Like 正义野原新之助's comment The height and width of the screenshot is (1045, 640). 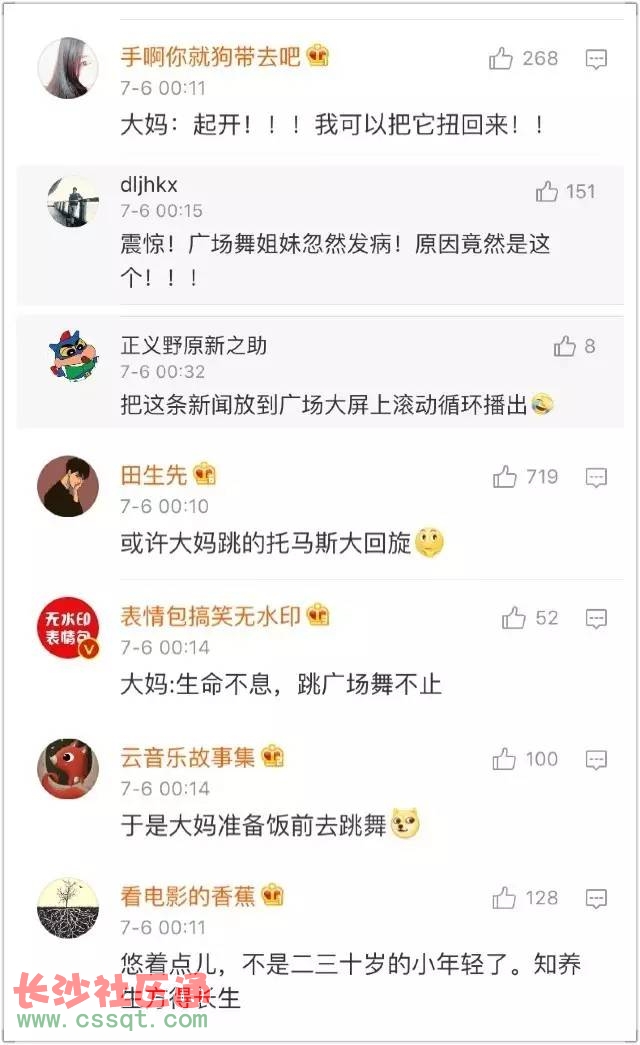(x=565, y=346)
